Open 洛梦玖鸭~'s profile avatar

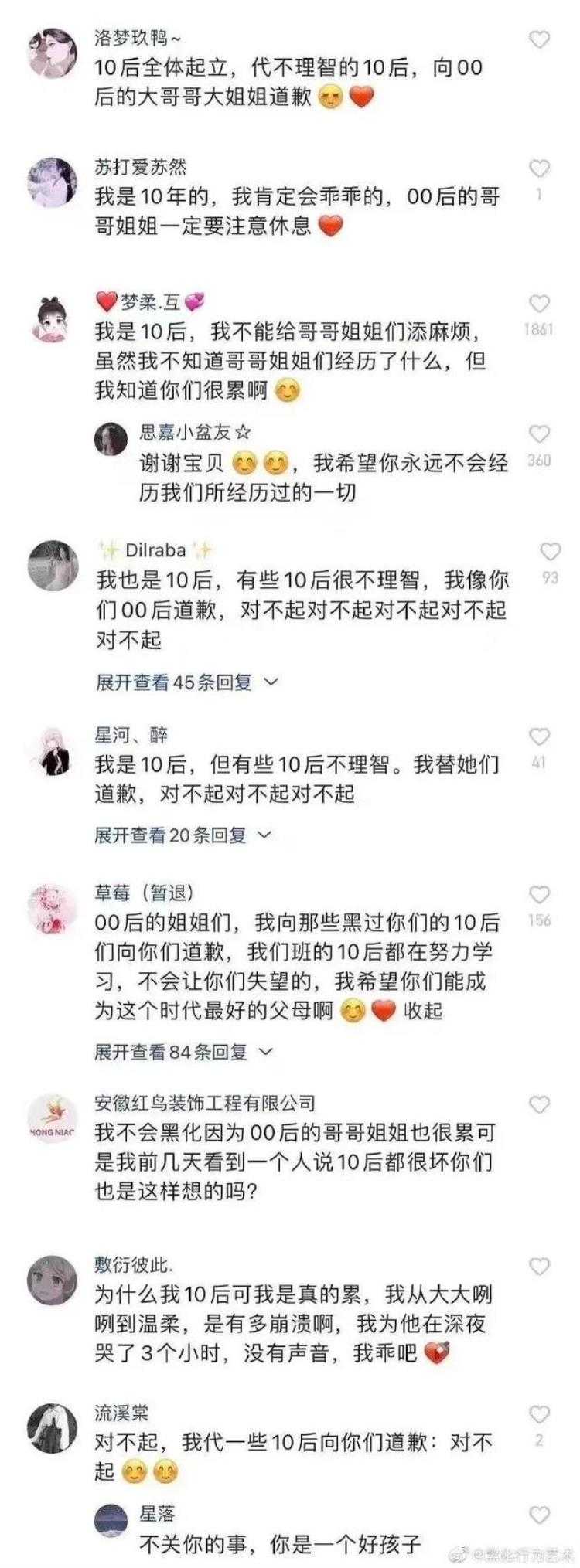coord(53,53)
